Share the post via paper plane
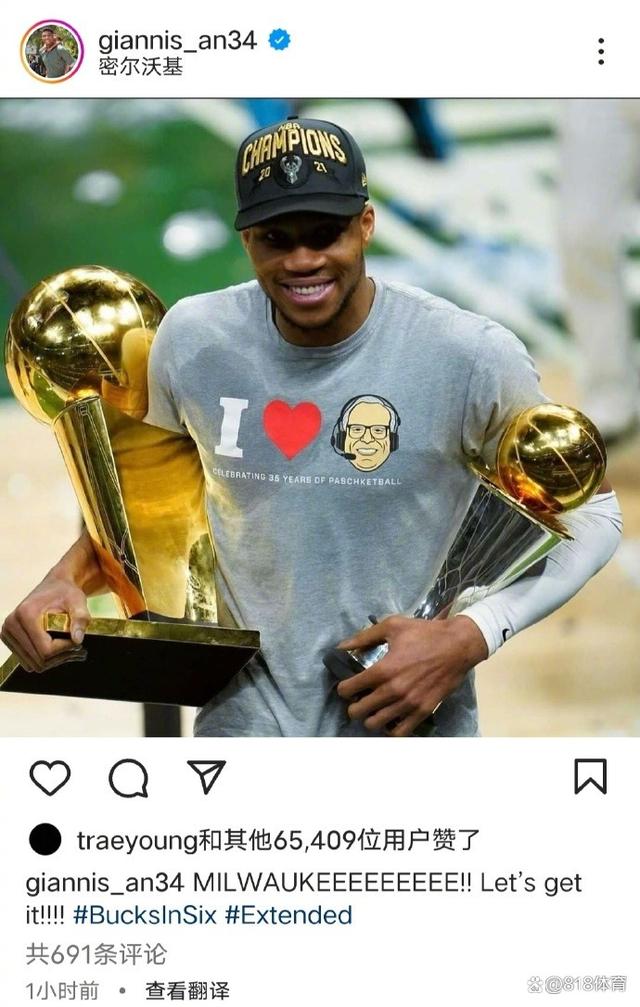 pos(206,776)
